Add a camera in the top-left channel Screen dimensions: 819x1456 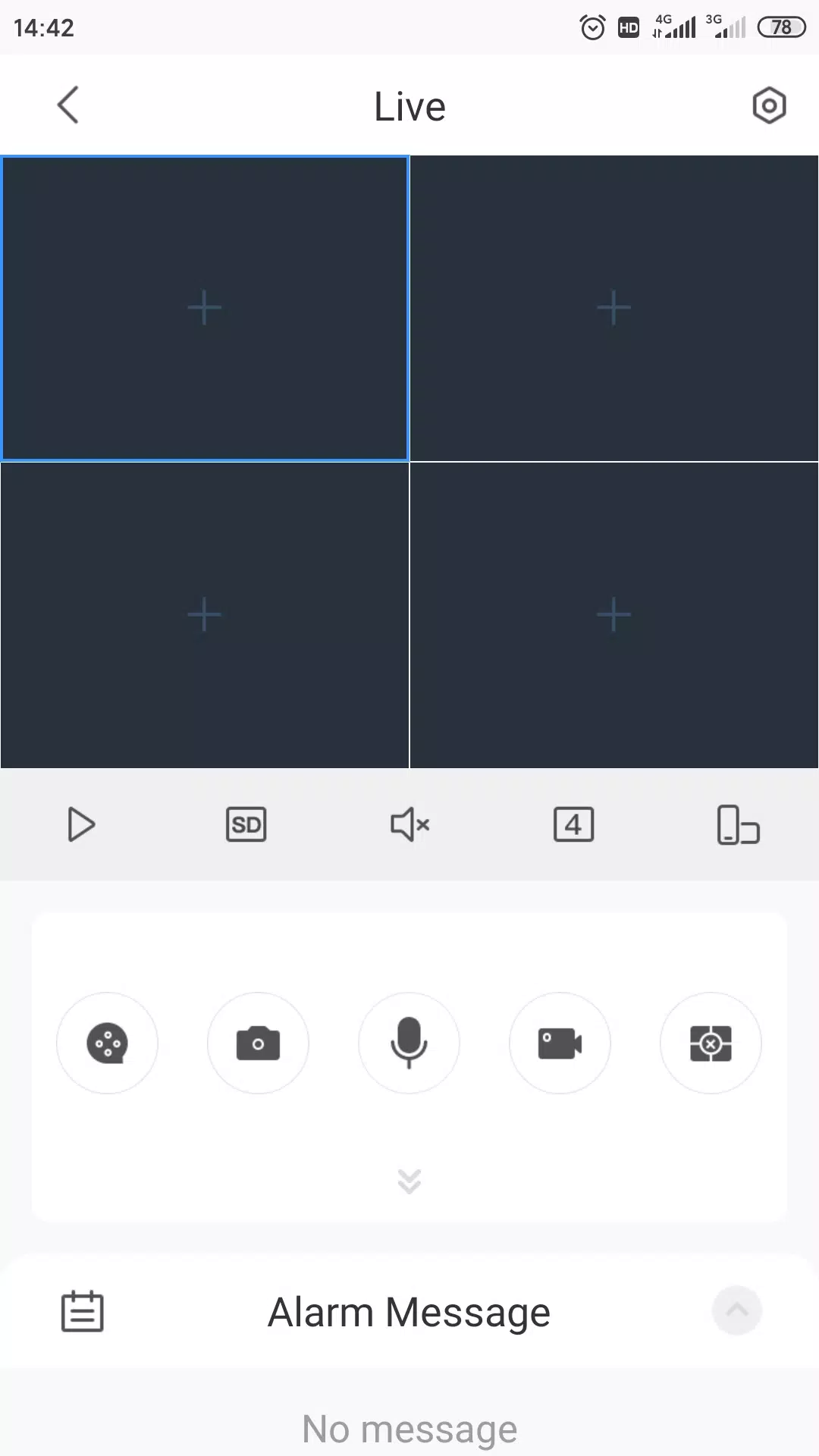[203, 307]
